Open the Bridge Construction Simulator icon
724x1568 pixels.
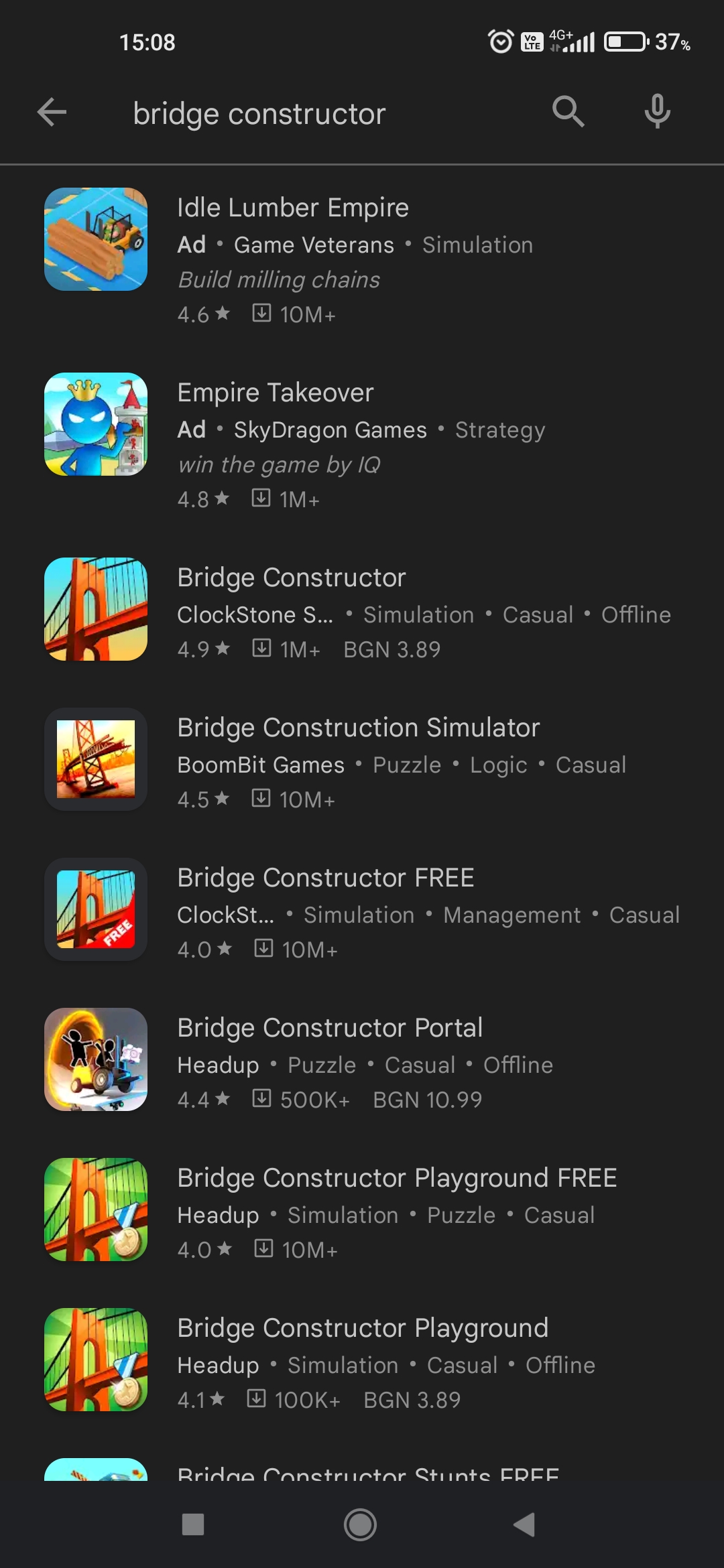click(96, 758)
